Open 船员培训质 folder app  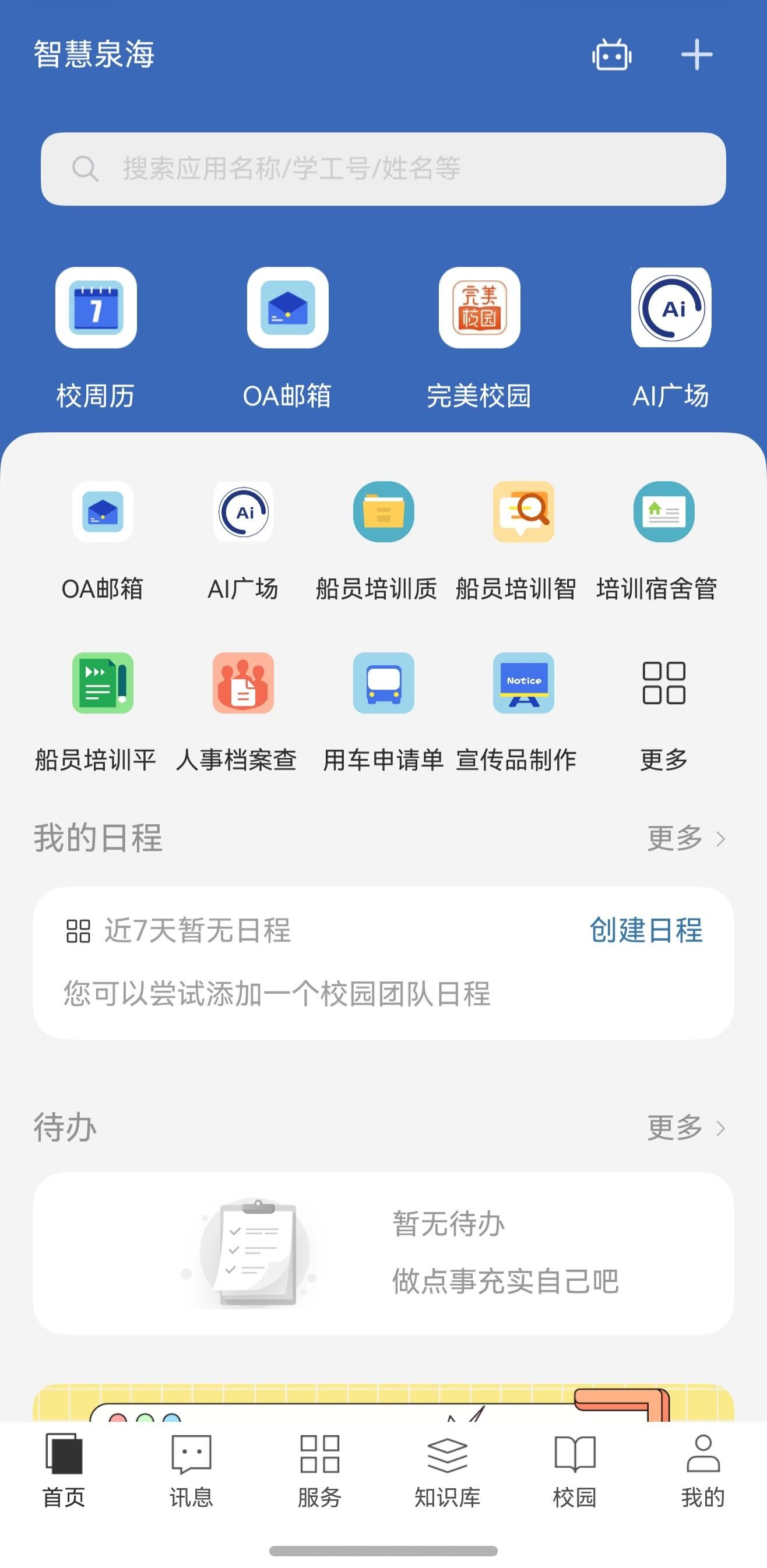383,512
